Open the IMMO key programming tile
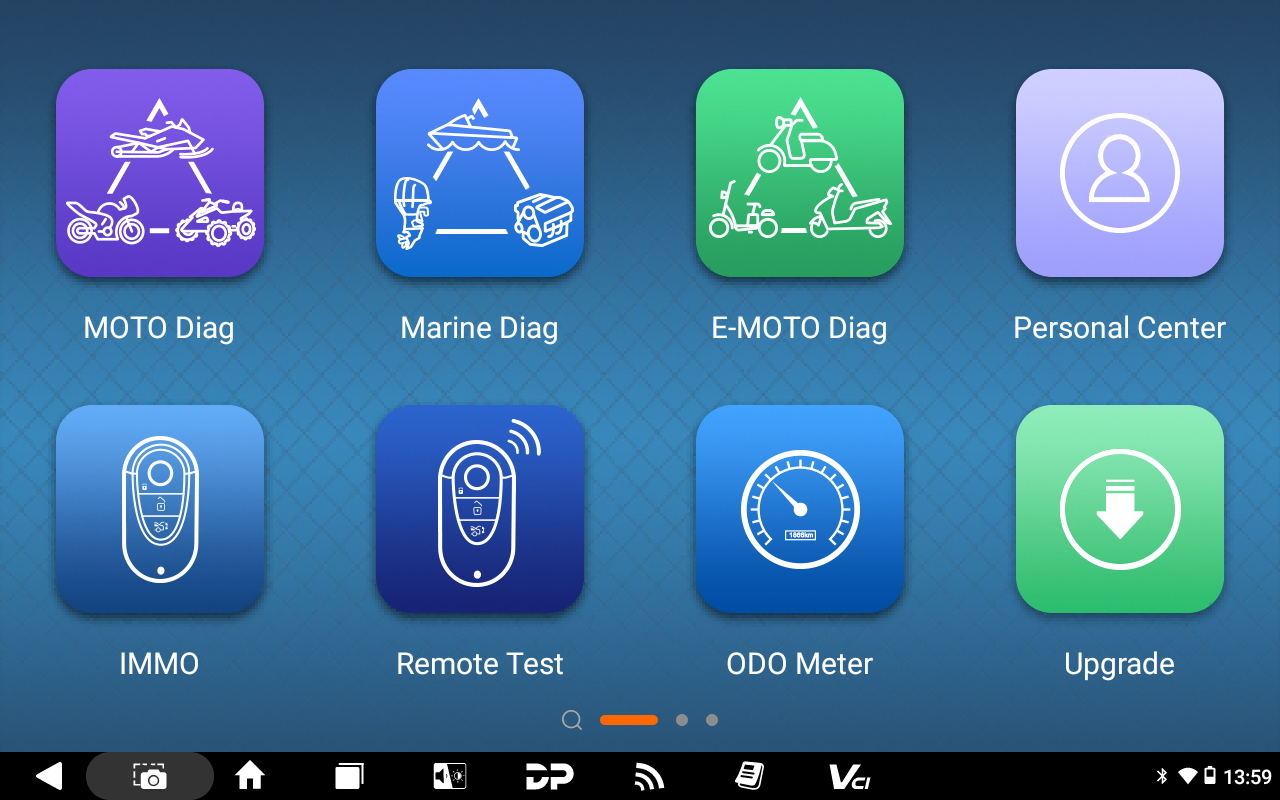This screenshot has height=800, width=1280. click(x=160, y=509)
